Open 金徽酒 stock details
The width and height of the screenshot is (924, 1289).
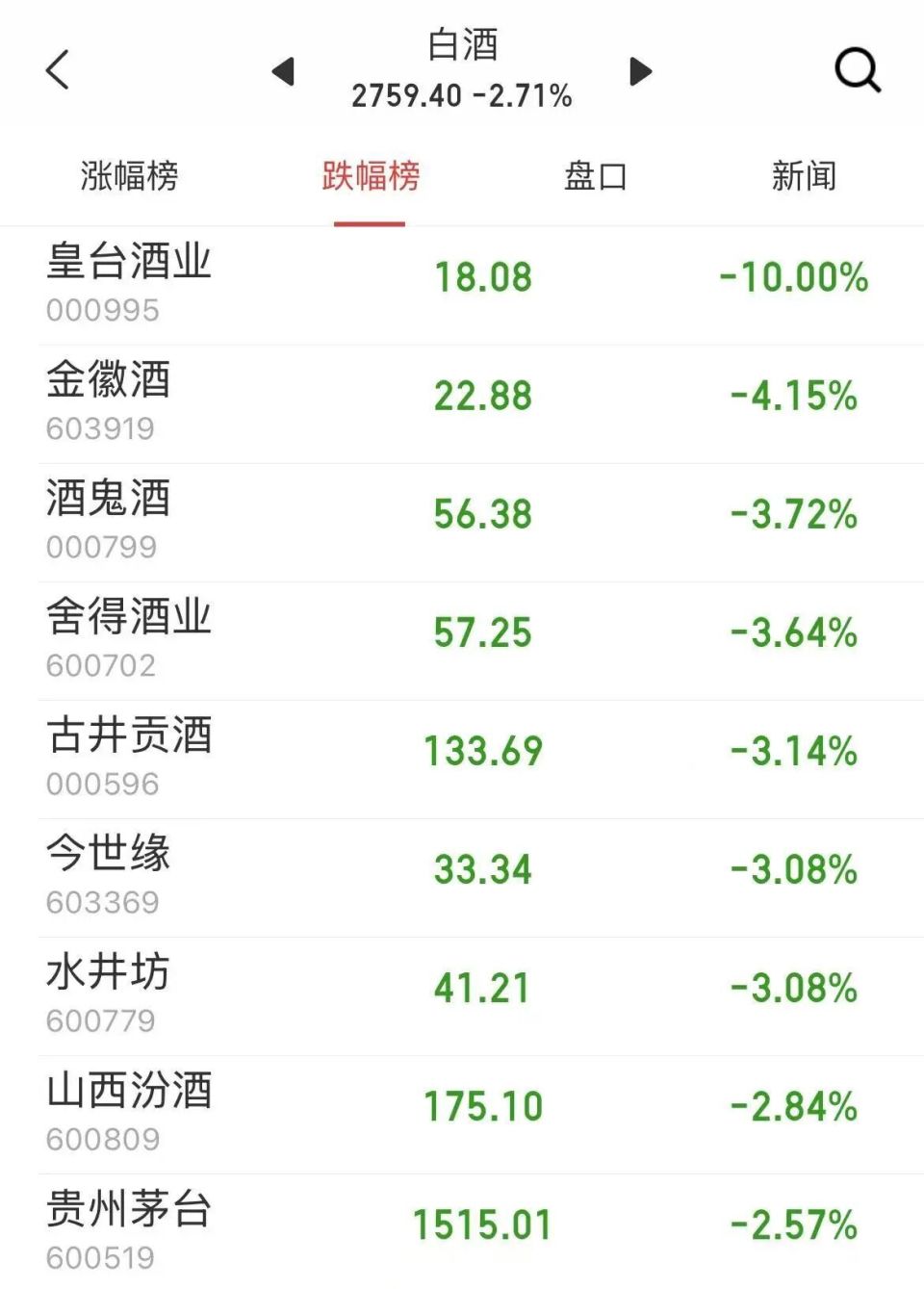tap(462, 397)
